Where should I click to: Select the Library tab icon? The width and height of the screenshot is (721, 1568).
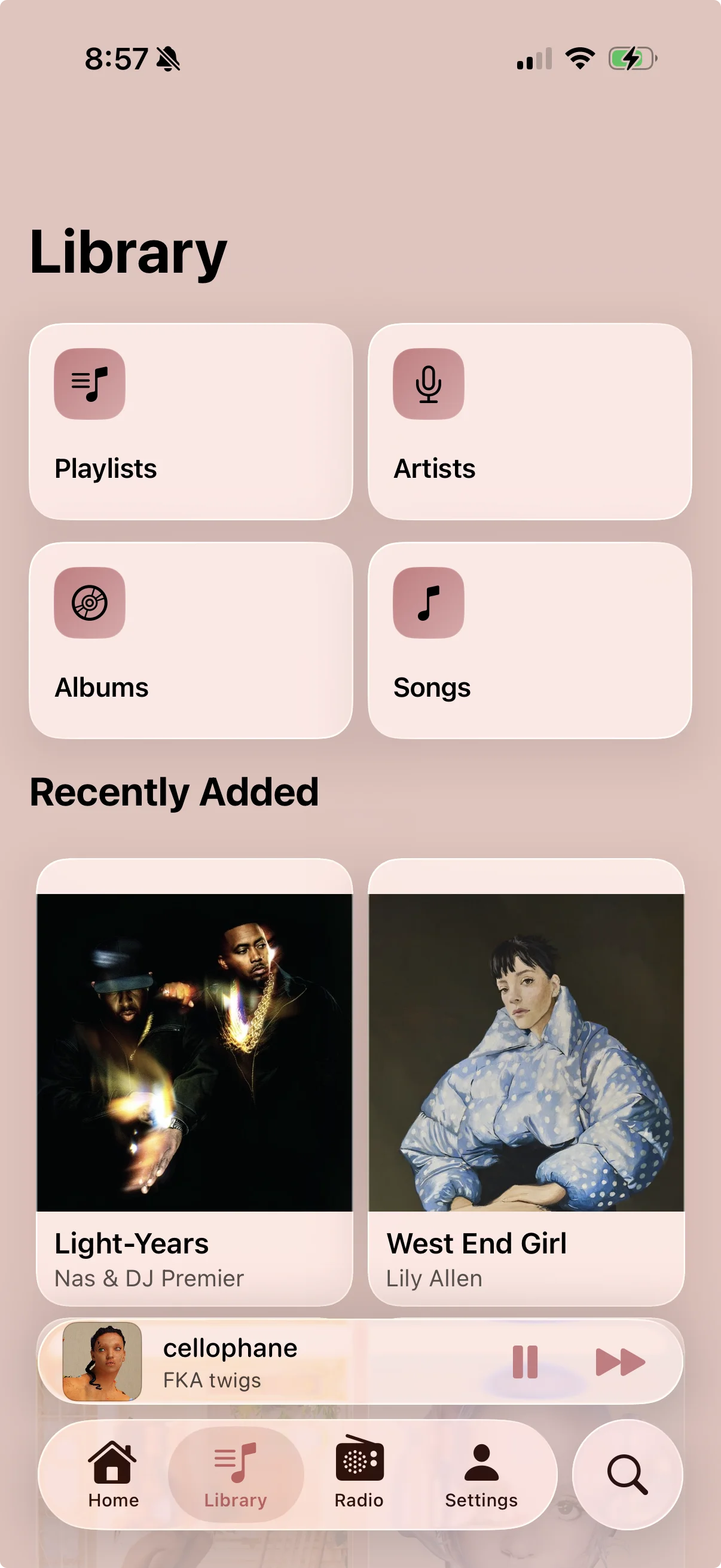tap(236, 1463)
